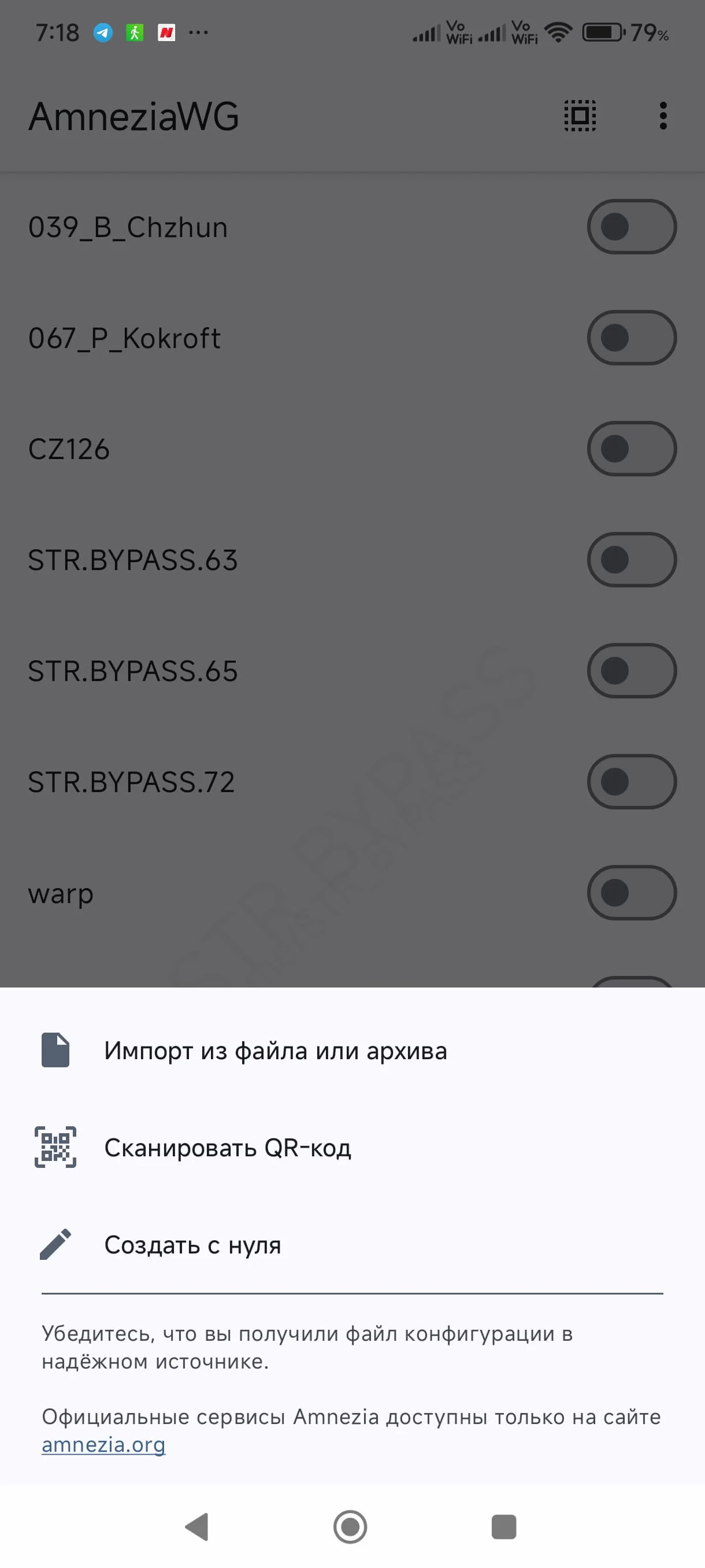The height and width of the screenshot is (1568, 705).
Task: Go to the home screen
Action: pyautogui.click(x=350, y=1526)
